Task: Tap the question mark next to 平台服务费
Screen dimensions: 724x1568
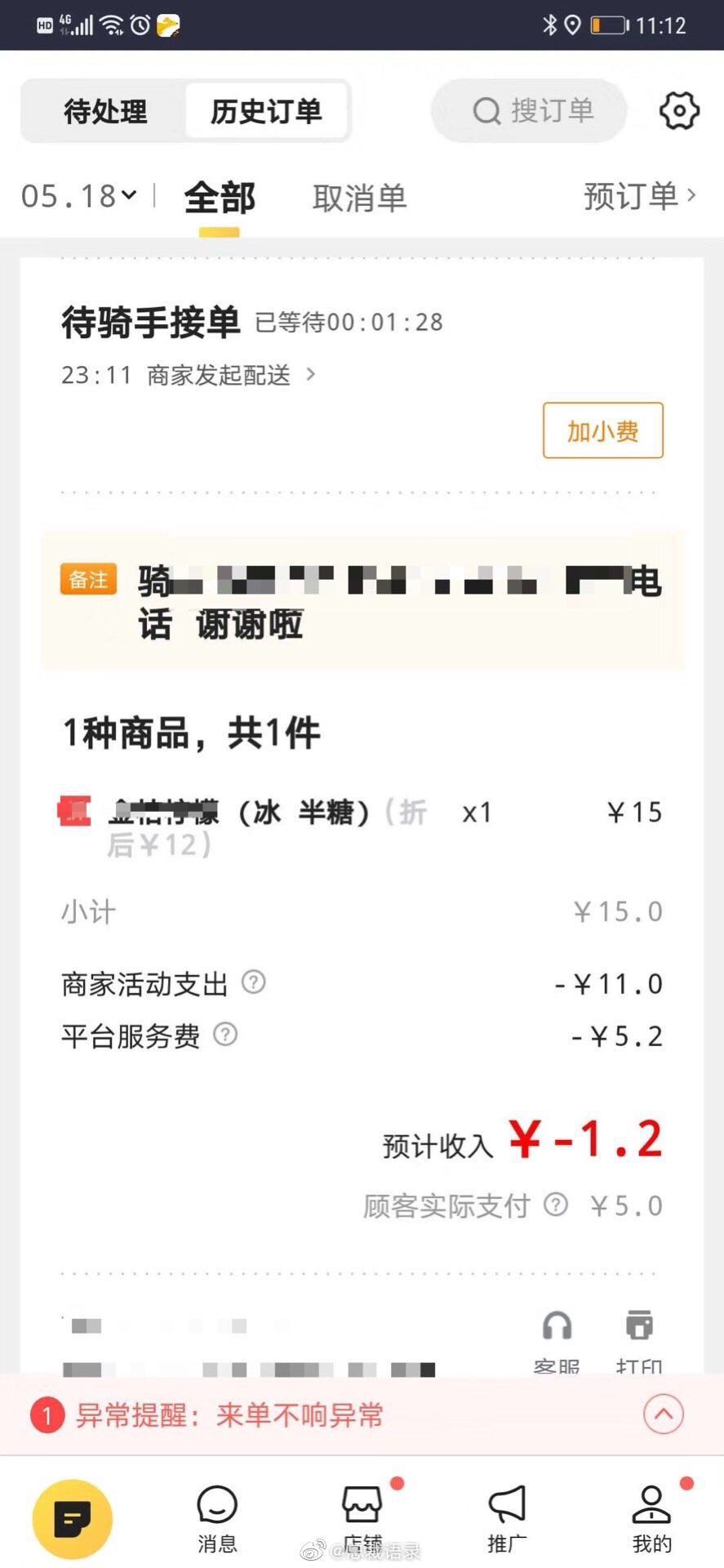Action: (x=226, y=1036)
